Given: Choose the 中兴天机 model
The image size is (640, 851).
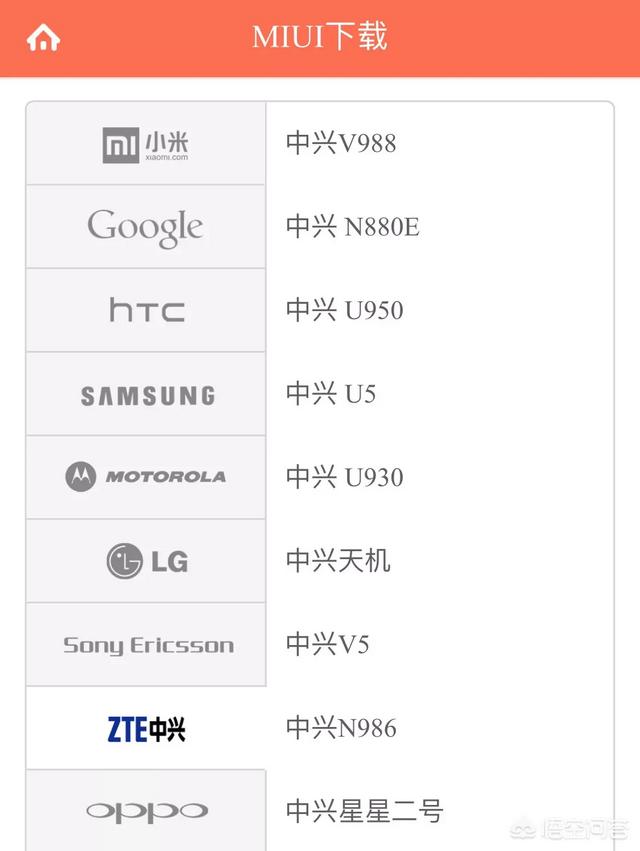Looking at the screenshot, I should pos(338,561).
